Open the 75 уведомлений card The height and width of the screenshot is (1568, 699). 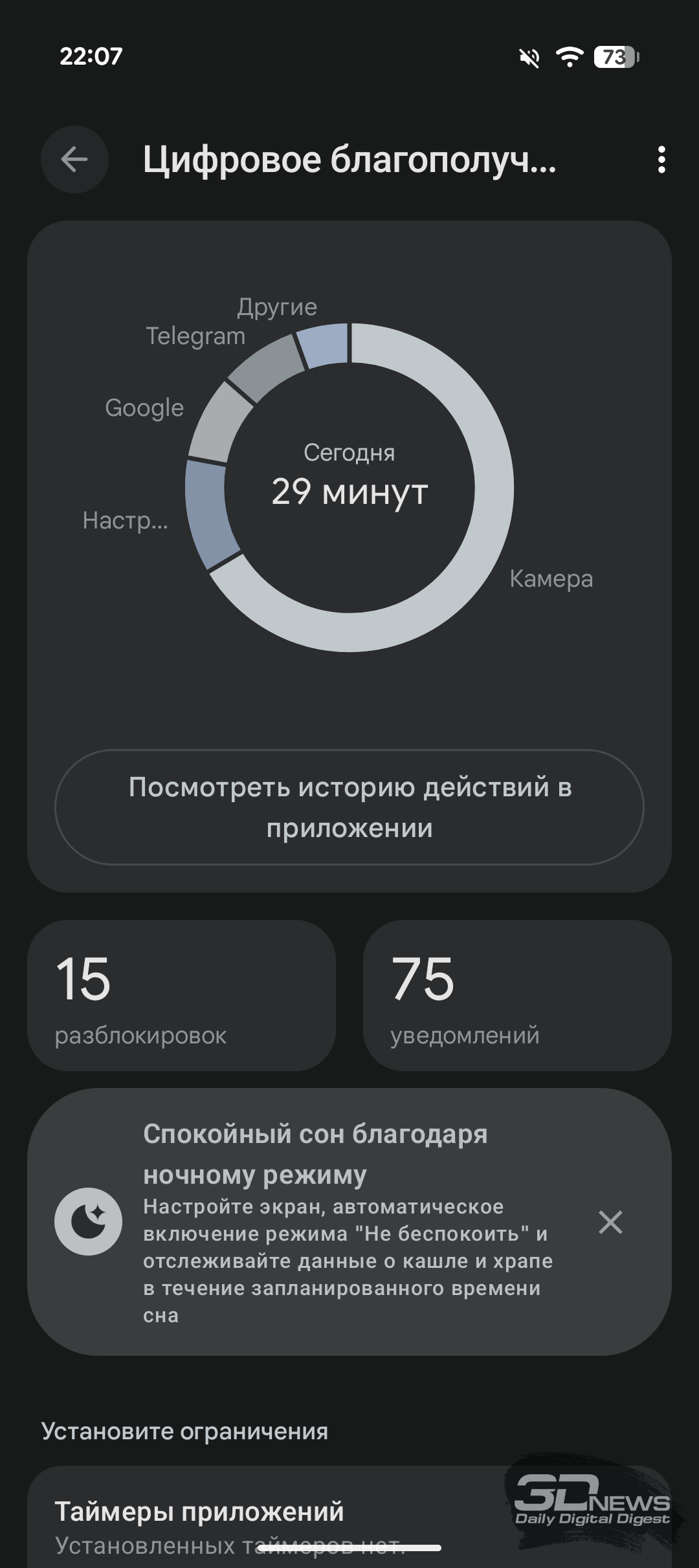pyautogui.click(x=517, y=996)
